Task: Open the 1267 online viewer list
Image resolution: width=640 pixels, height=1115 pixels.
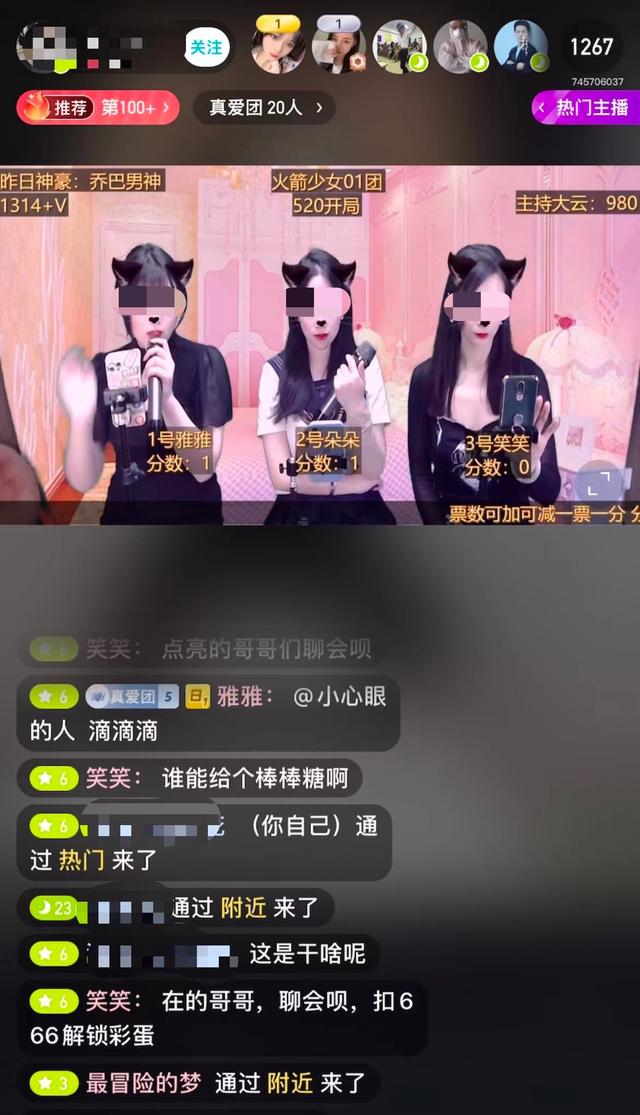Action: coord(590,47)
